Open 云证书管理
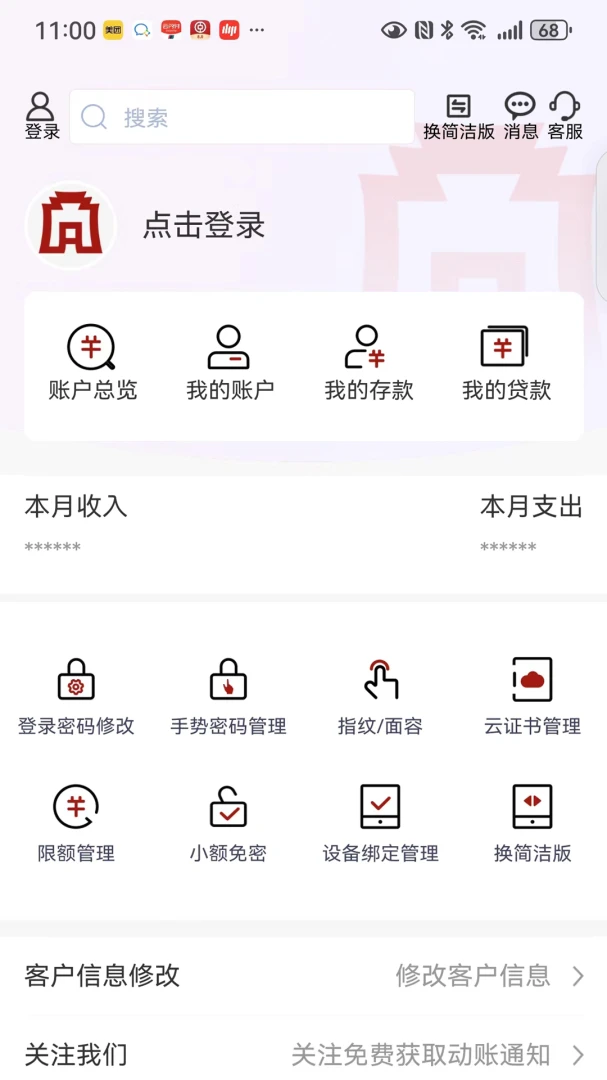 (532, 697)
